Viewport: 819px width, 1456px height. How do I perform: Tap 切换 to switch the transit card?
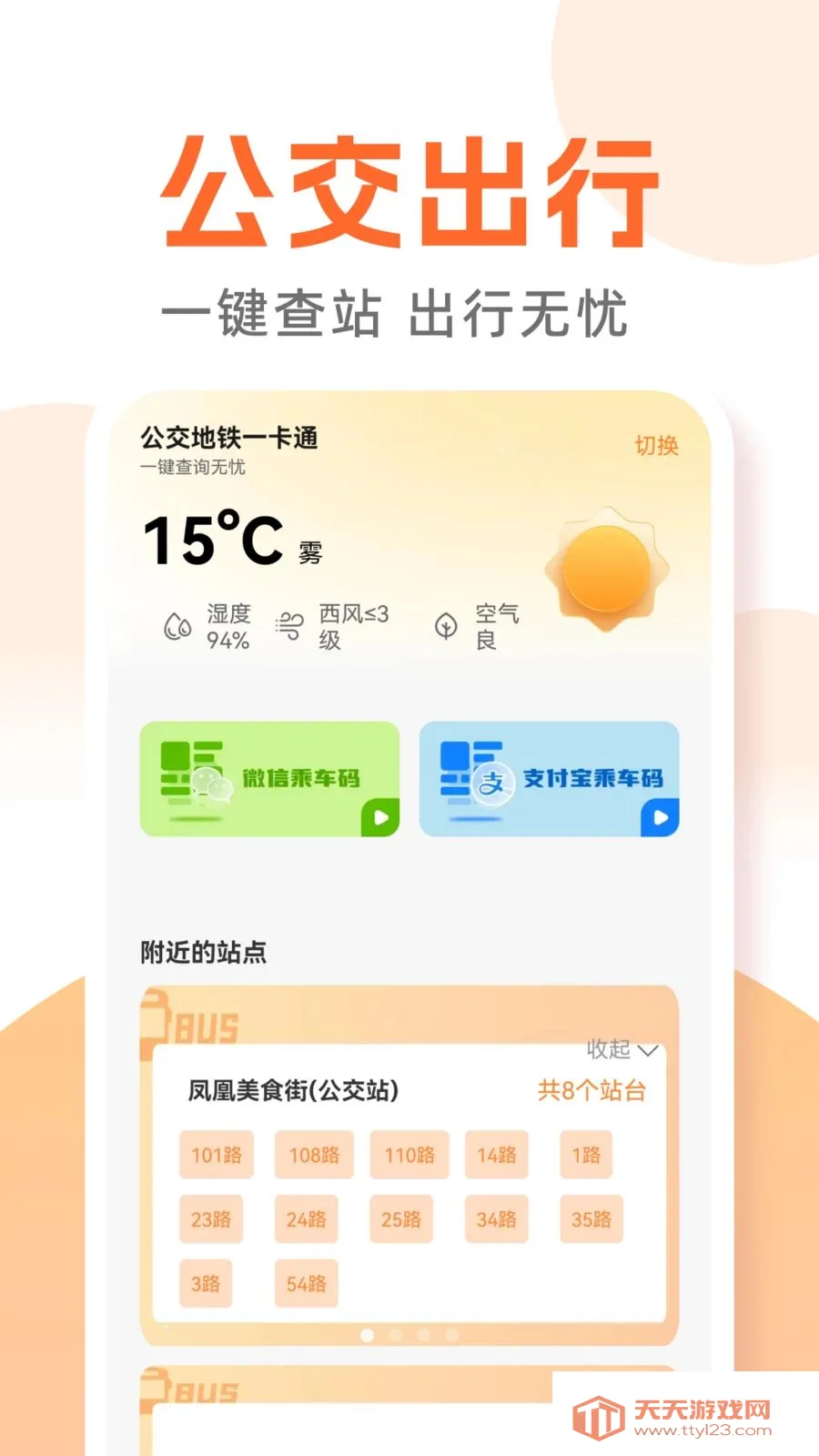[657, 446]
